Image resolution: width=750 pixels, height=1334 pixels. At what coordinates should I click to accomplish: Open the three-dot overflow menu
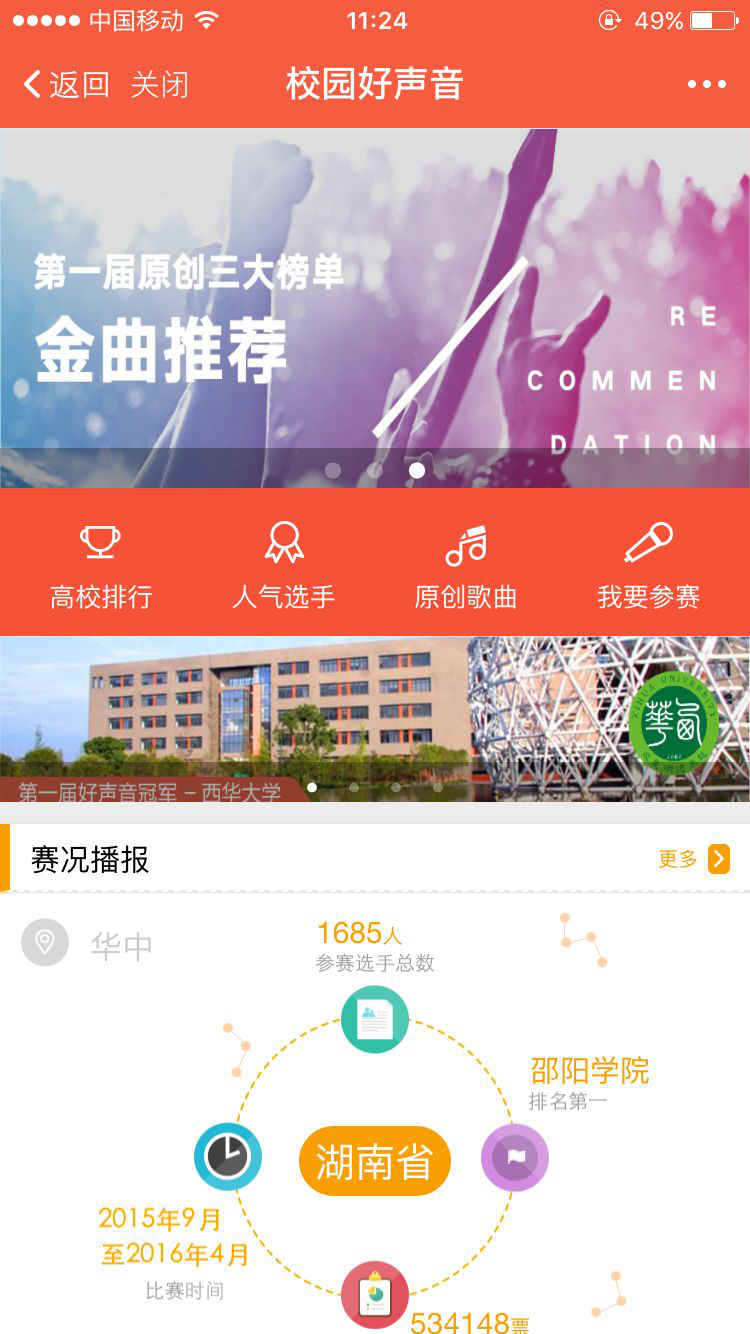(x=707, y=85)
